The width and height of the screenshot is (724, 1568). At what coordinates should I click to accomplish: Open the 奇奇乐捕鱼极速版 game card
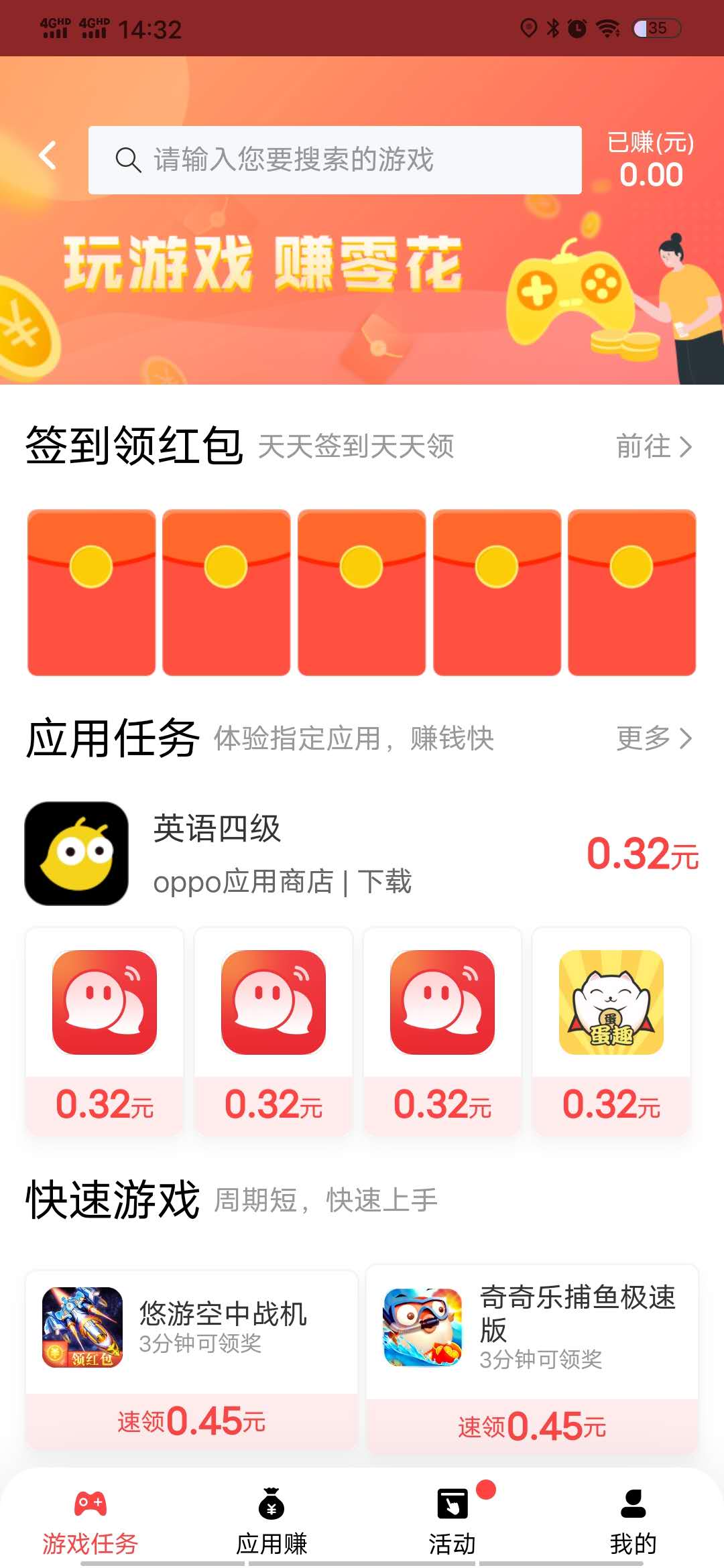pyautogui.click(x=532, y=1359)
